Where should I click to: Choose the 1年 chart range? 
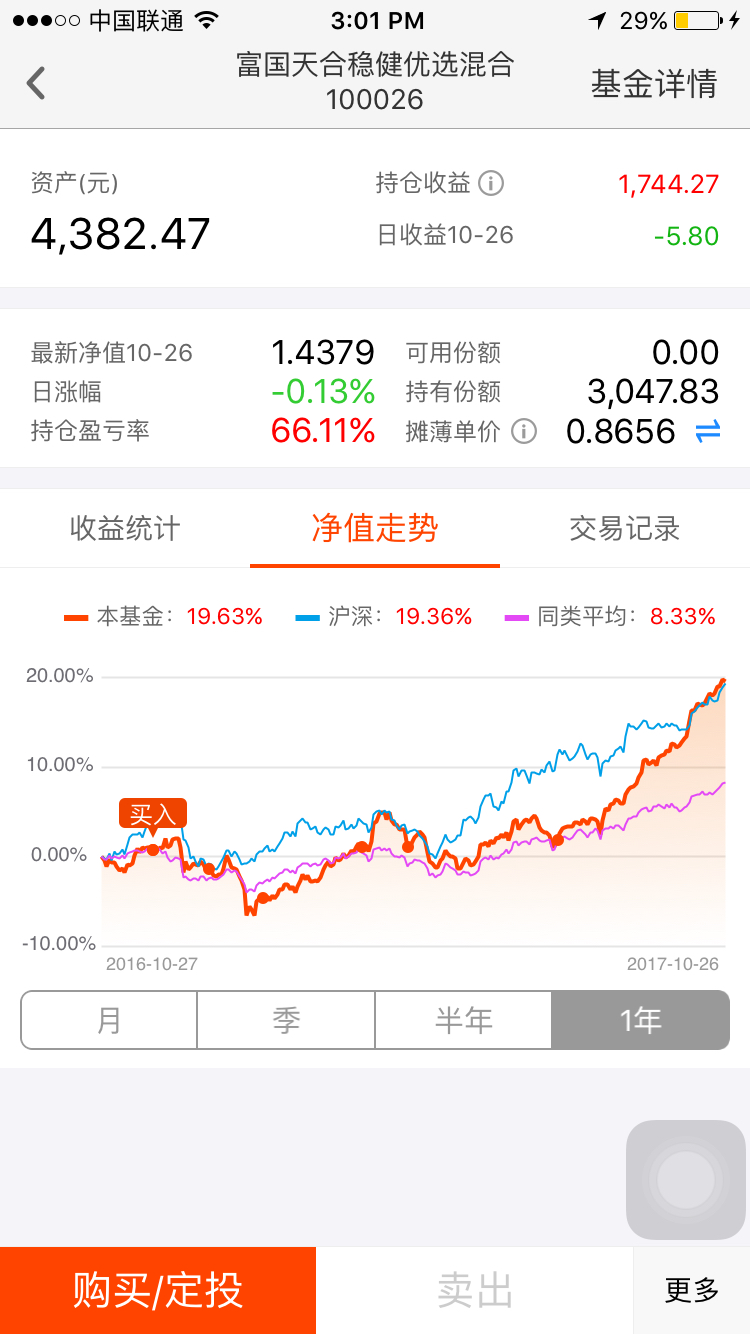pyautogui.click(x=640, y=1020)
